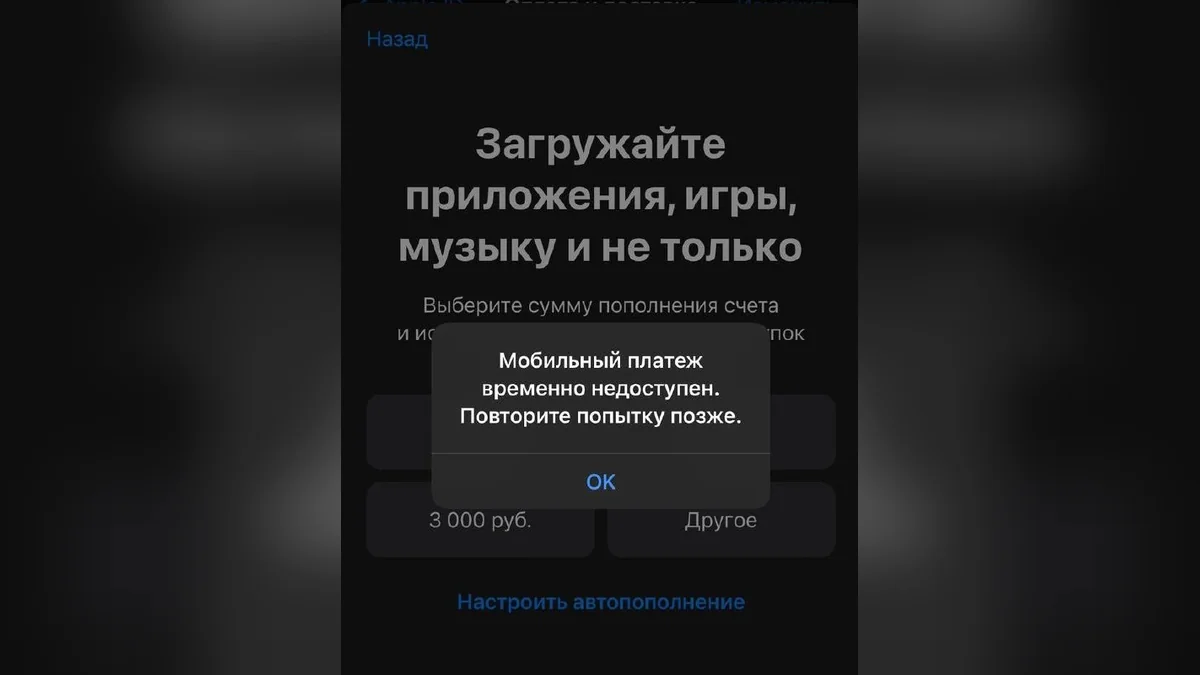Dismiss the alert by tapping OK

coord(600,482)
